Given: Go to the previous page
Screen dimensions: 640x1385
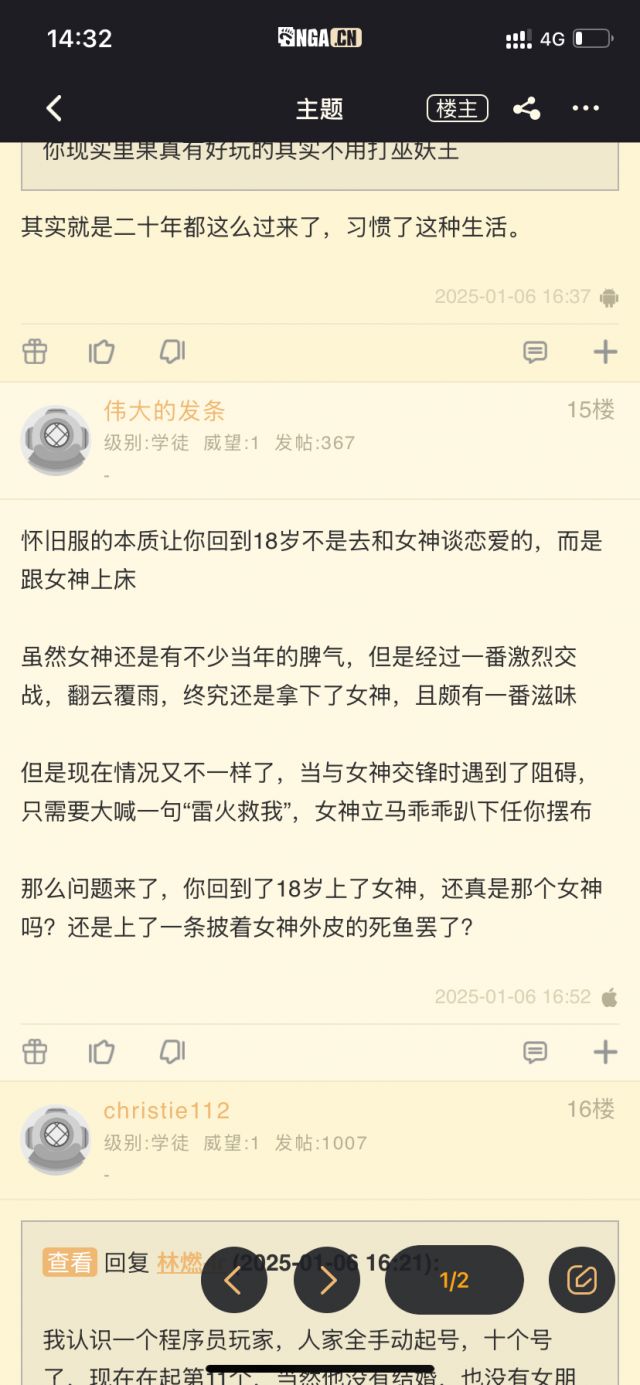Looking at the screenshot, I should pyautogui.click(x=233, y=1280).
